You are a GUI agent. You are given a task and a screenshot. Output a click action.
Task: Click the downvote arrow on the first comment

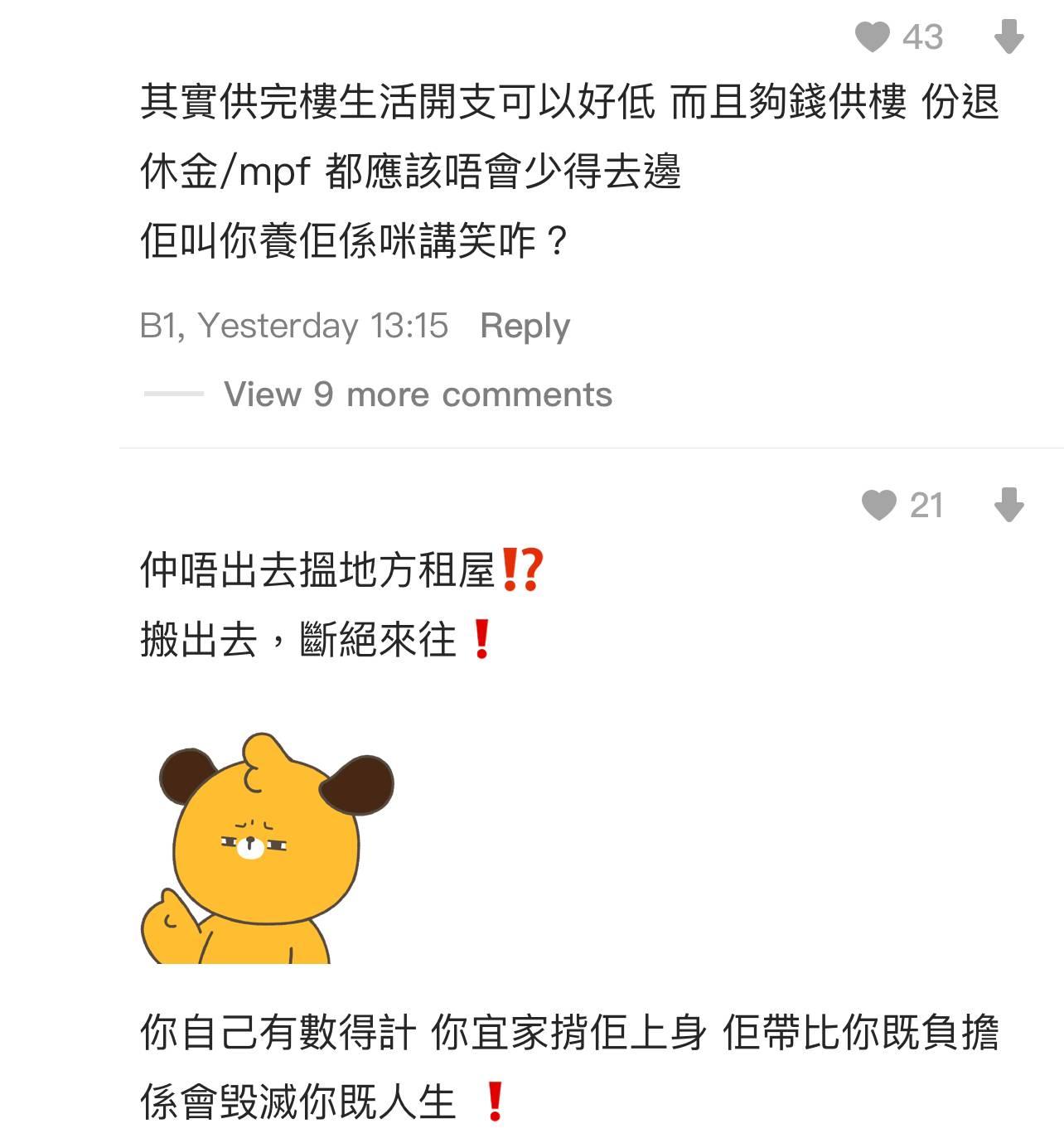[1008, 36]
